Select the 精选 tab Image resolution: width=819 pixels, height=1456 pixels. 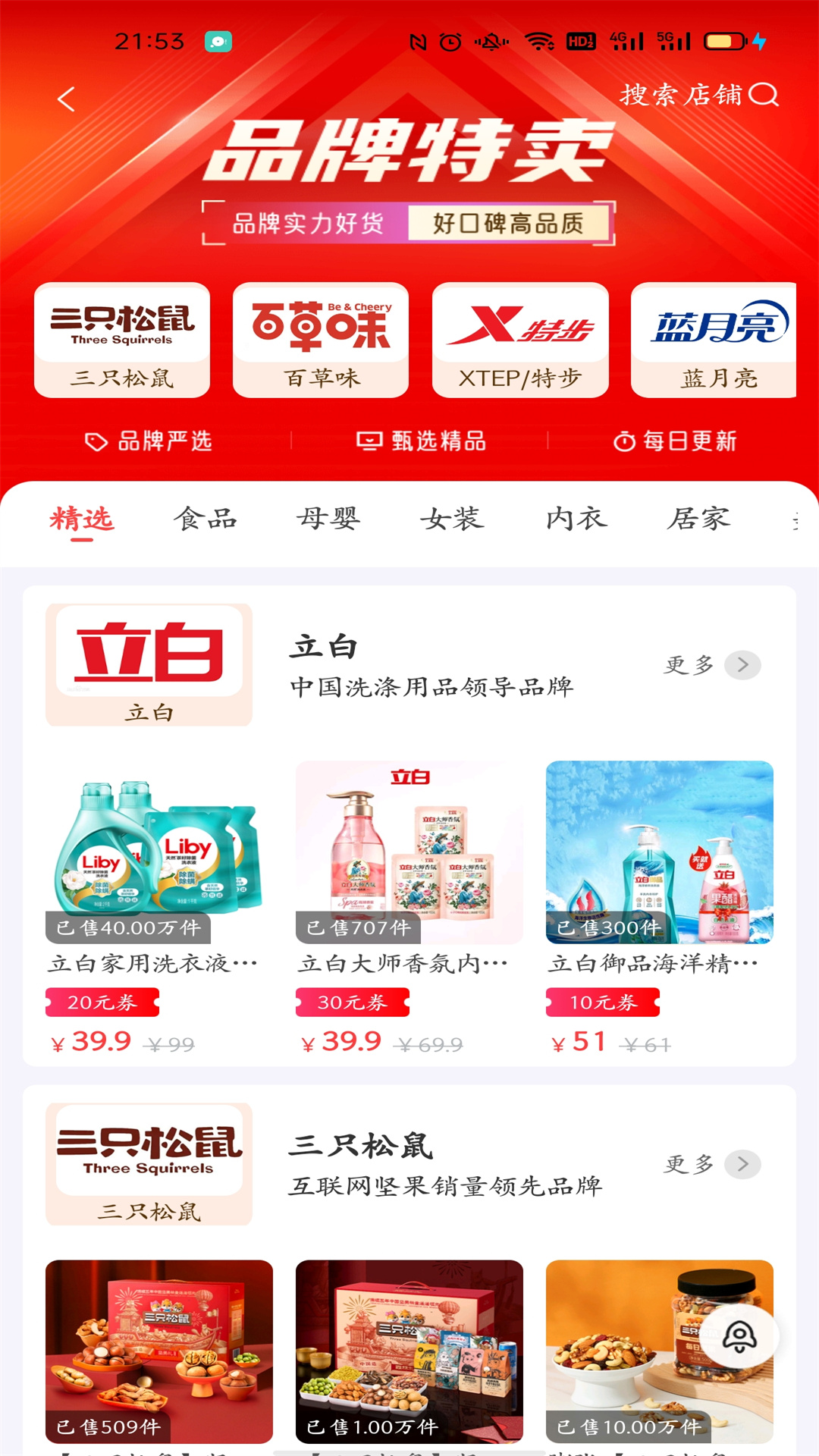tap(82, 519)
